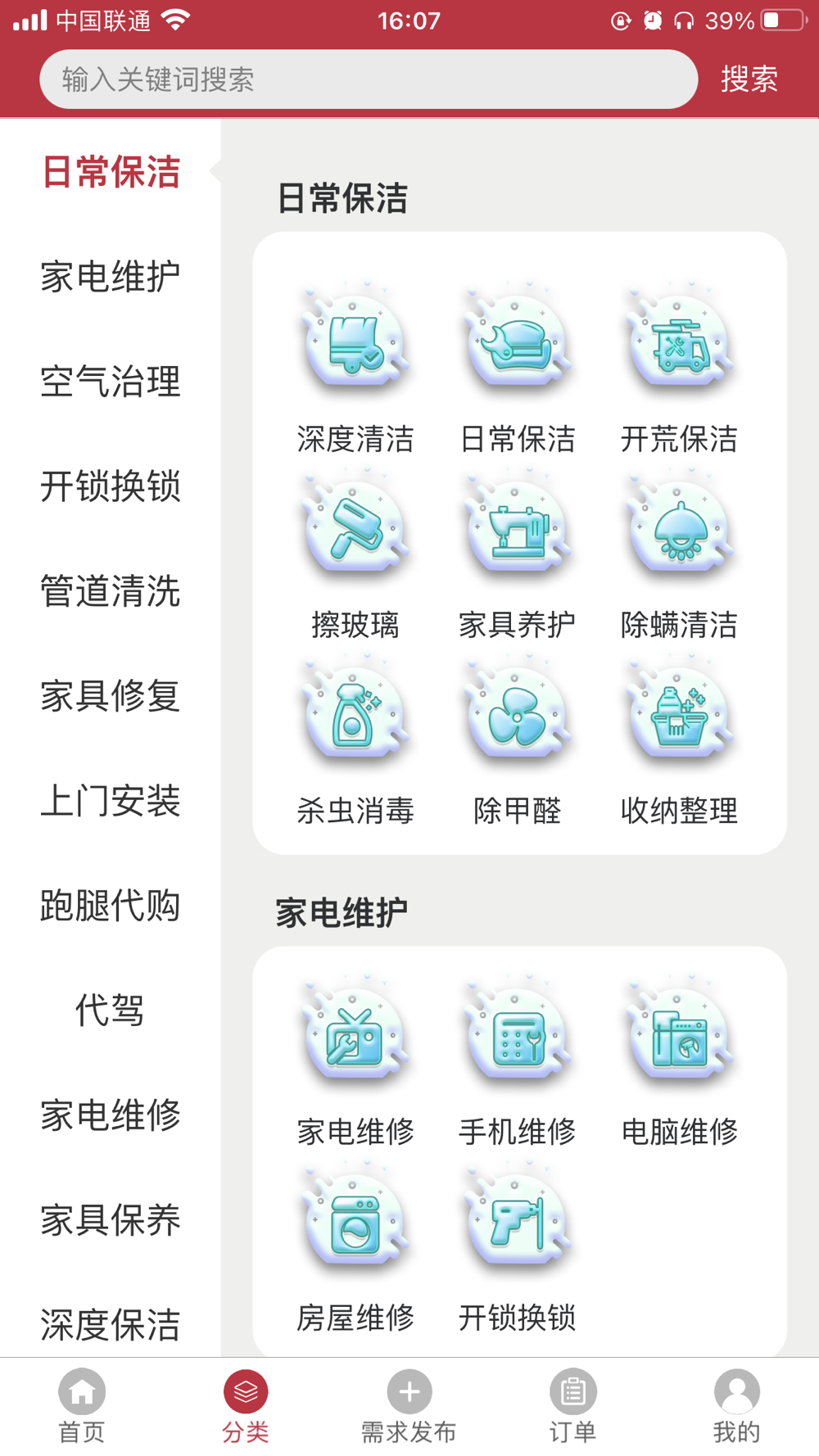Viewport: 819px width, 1456px height.
Task: Open 收纳整理 service
Action: tap(679, 740)
